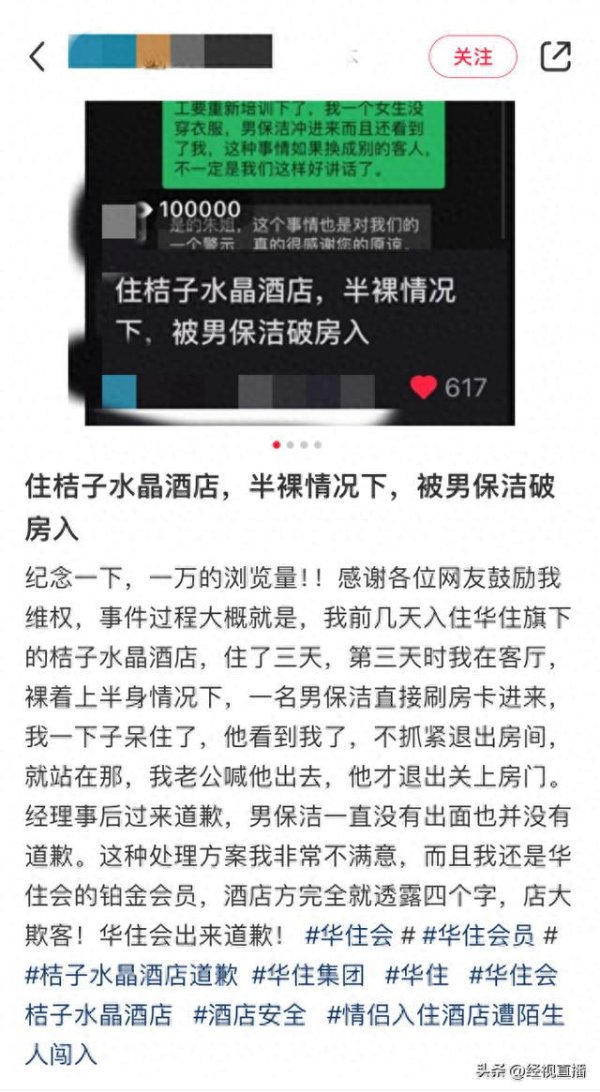Open the #桔子水晶酒店道歉 hashtag
This screenshot has width=600, height=1092.
tap(130, 974)
